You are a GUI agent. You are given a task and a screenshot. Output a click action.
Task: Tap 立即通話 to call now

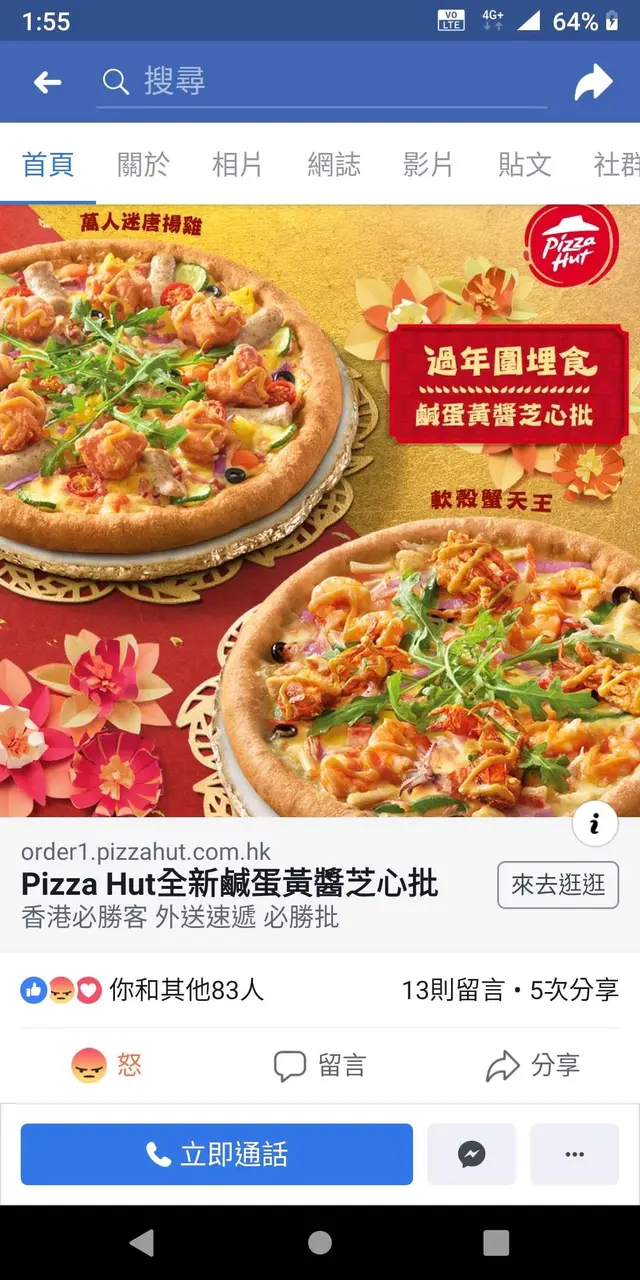[217, 1155]
